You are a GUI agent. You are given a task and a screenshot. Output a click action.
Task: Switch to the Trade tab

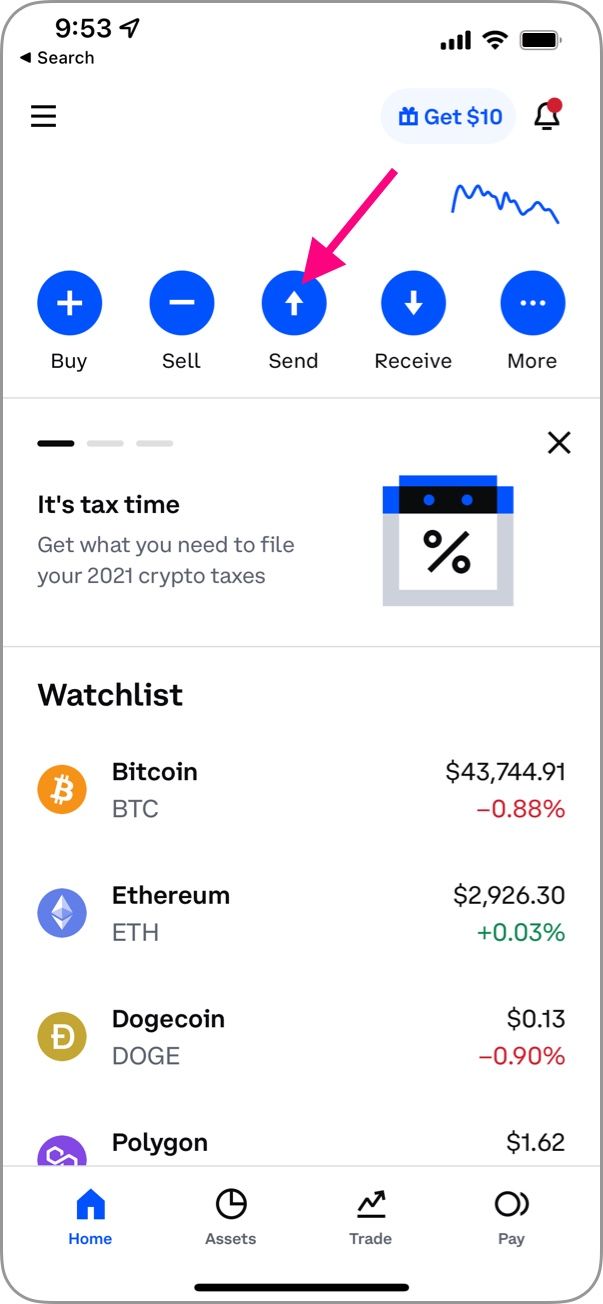click(x=371, y=1217)
